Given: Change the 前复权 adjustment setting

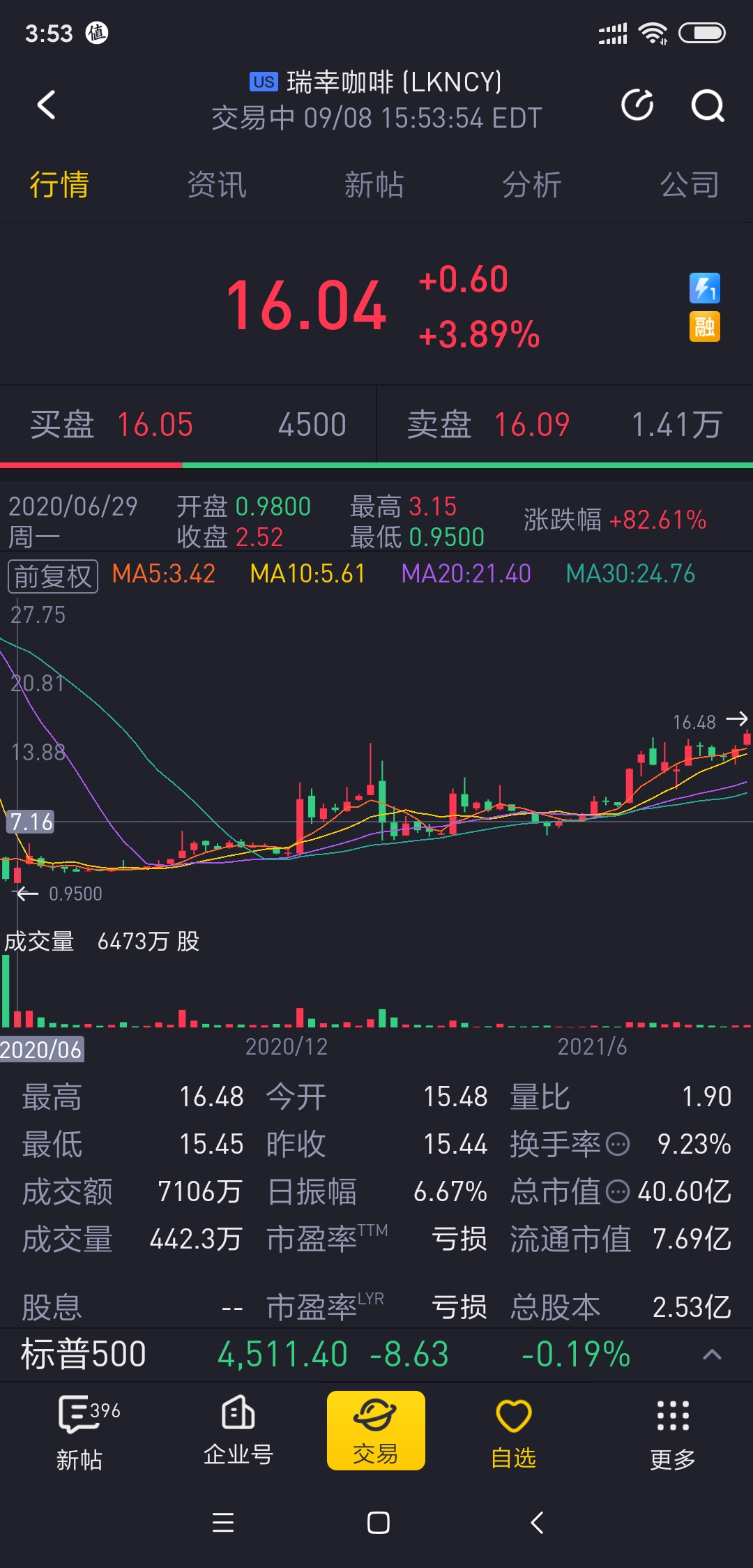Looking at the screenshot, I should [53, 576].
